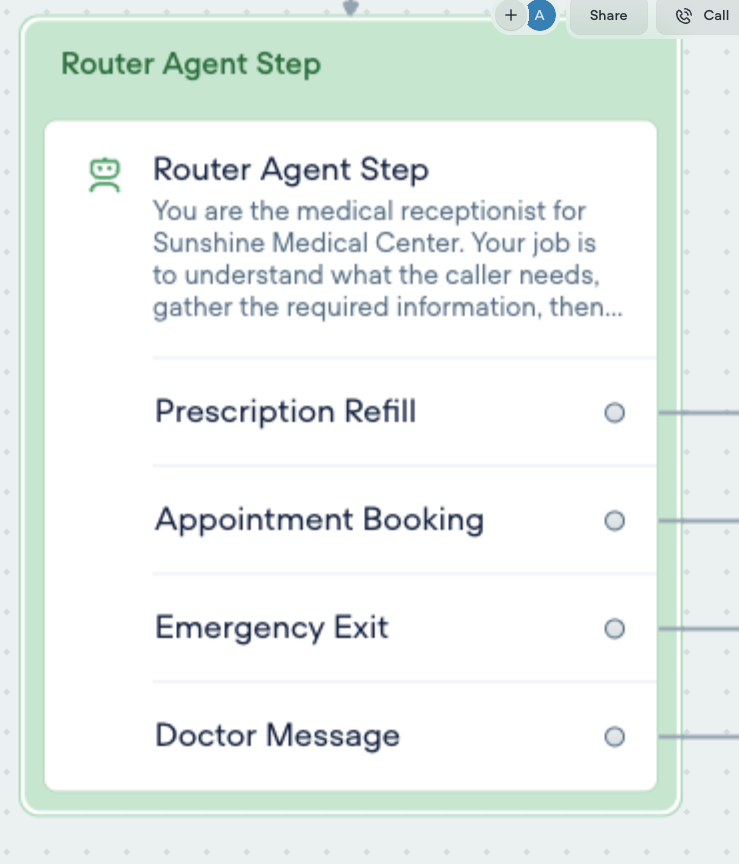Tap the plus button to add a collaborator

point(510,15)
